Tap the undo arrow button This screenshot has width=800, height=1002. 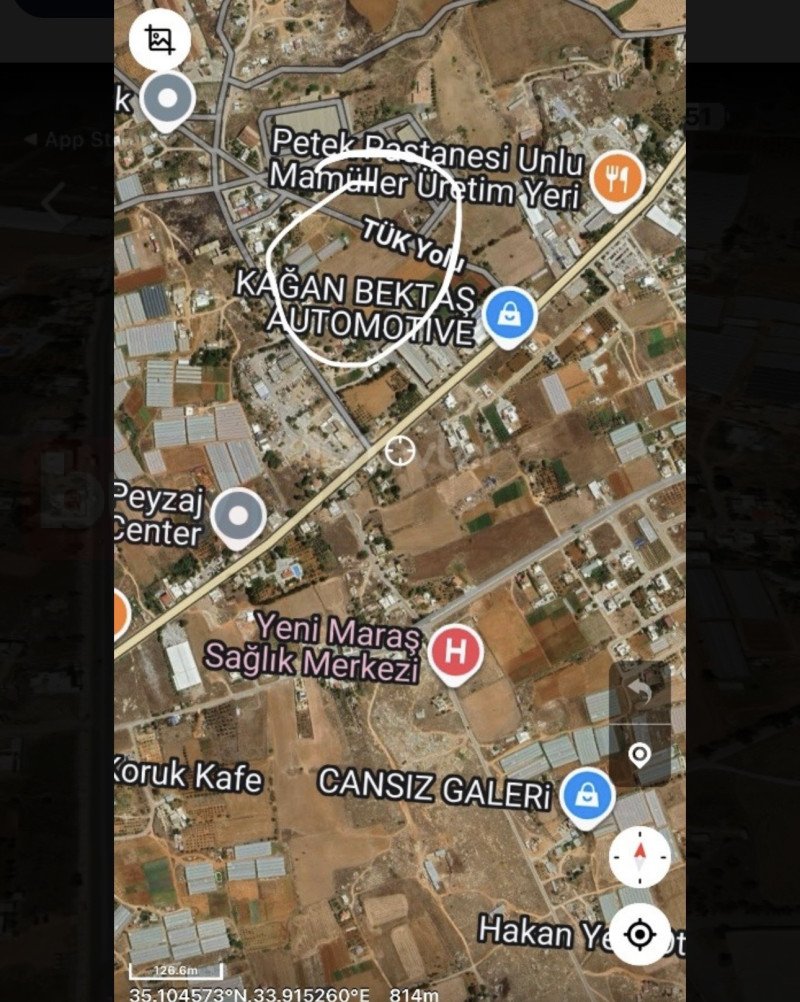pos(640,692)
